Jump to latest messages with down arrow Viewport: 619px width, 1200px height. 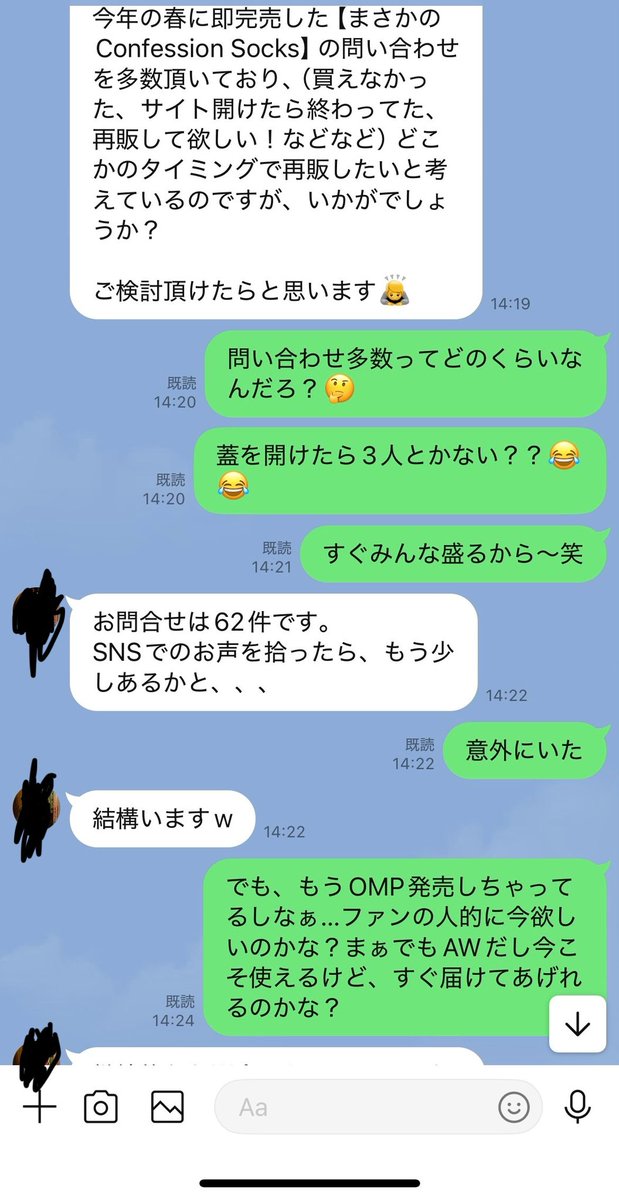coord(578,1025)
